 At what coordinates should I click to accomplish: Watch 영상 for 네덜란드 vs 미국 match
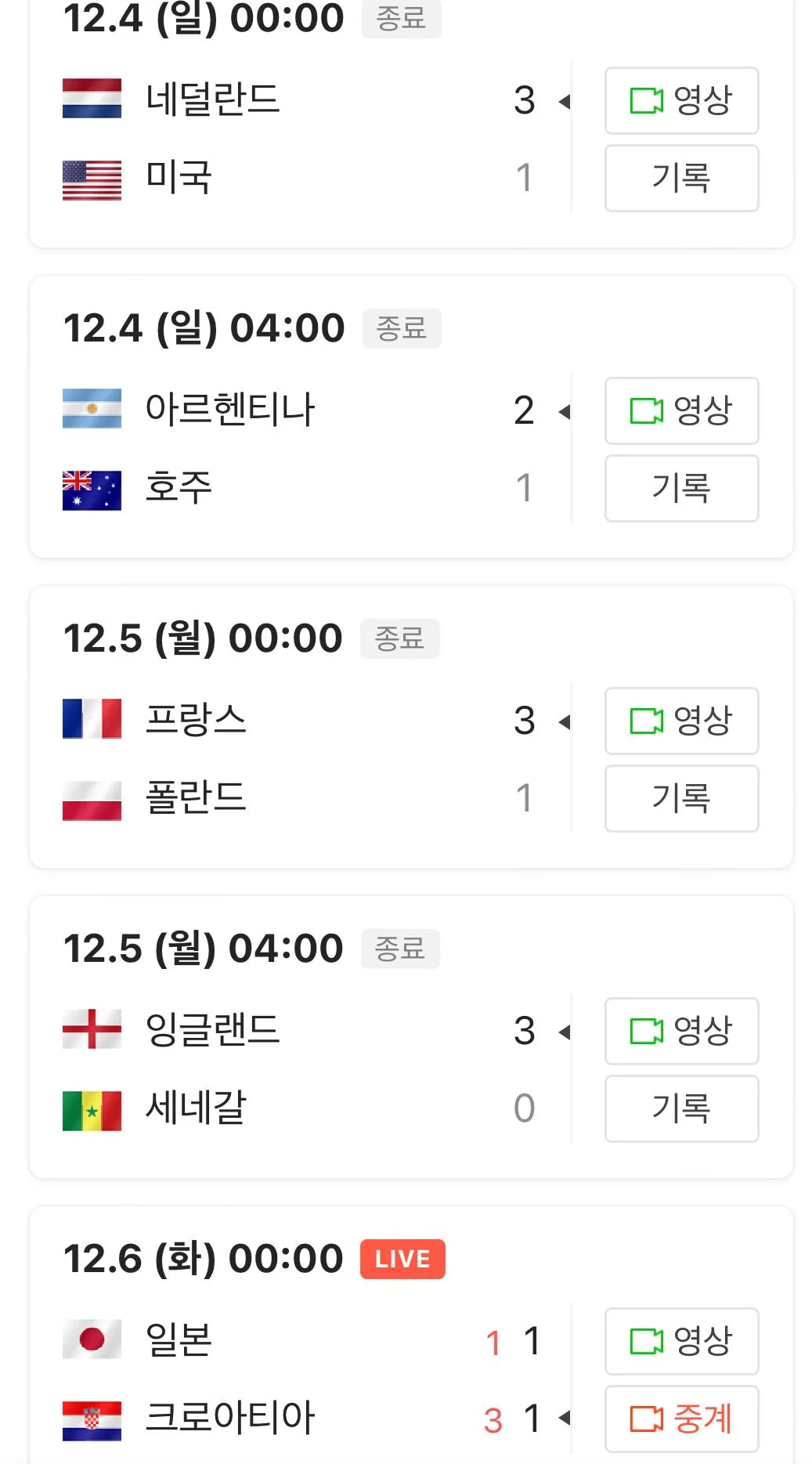click(681, 100)
